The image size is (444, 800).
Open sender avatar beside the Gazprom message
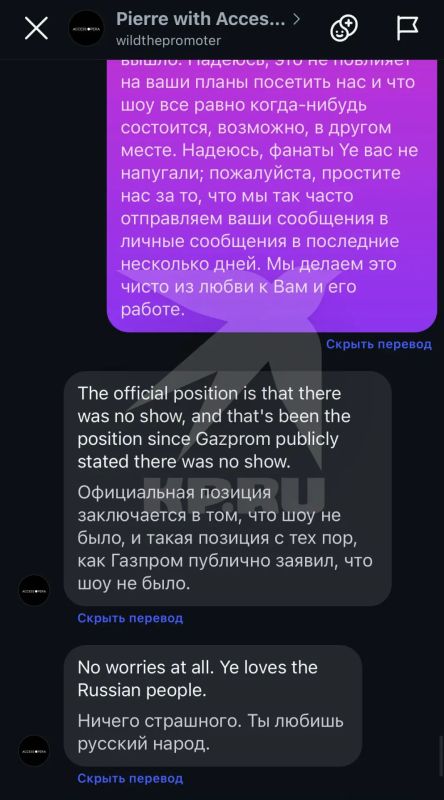(x=34, y=590)
